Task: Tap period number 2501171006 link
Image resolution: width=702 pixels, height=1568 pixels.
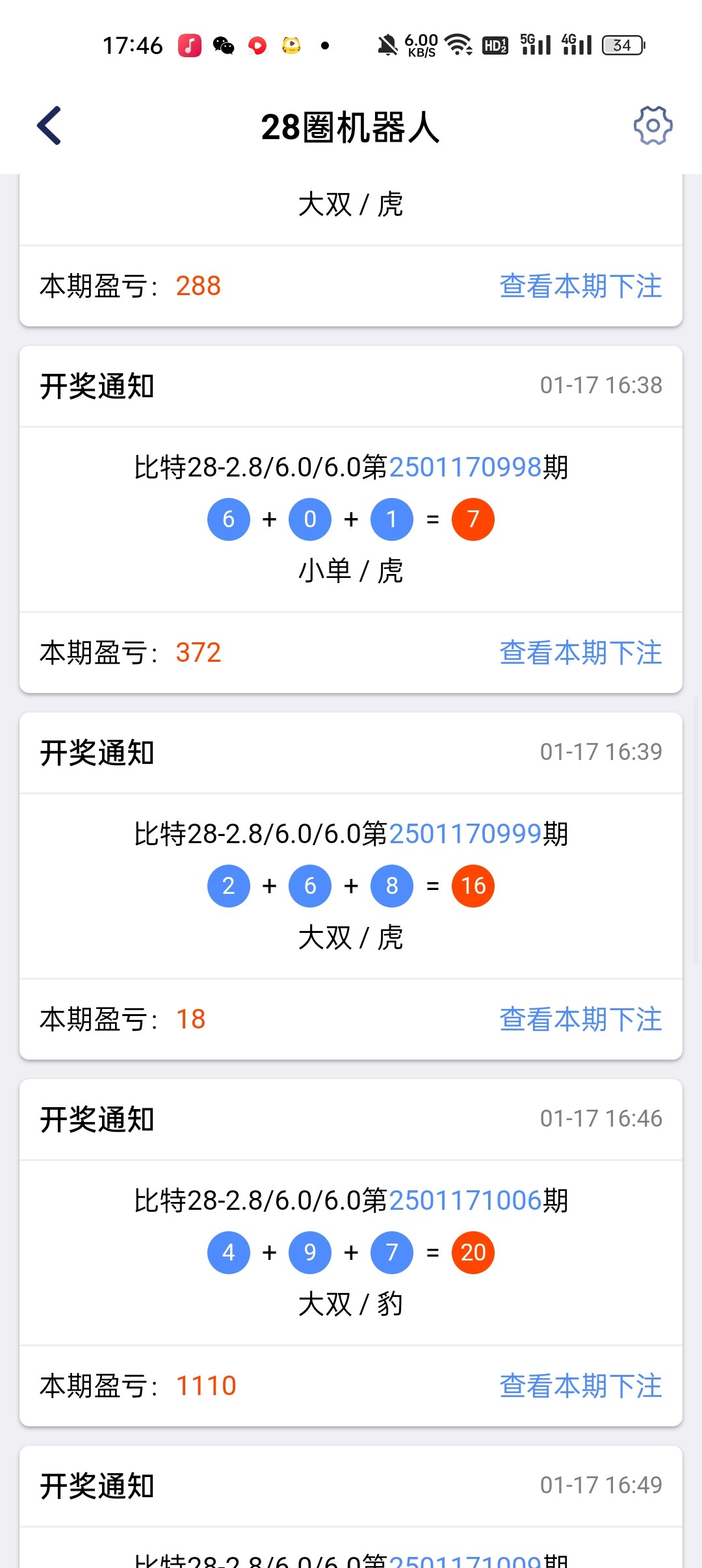Action: point(465,1201)
